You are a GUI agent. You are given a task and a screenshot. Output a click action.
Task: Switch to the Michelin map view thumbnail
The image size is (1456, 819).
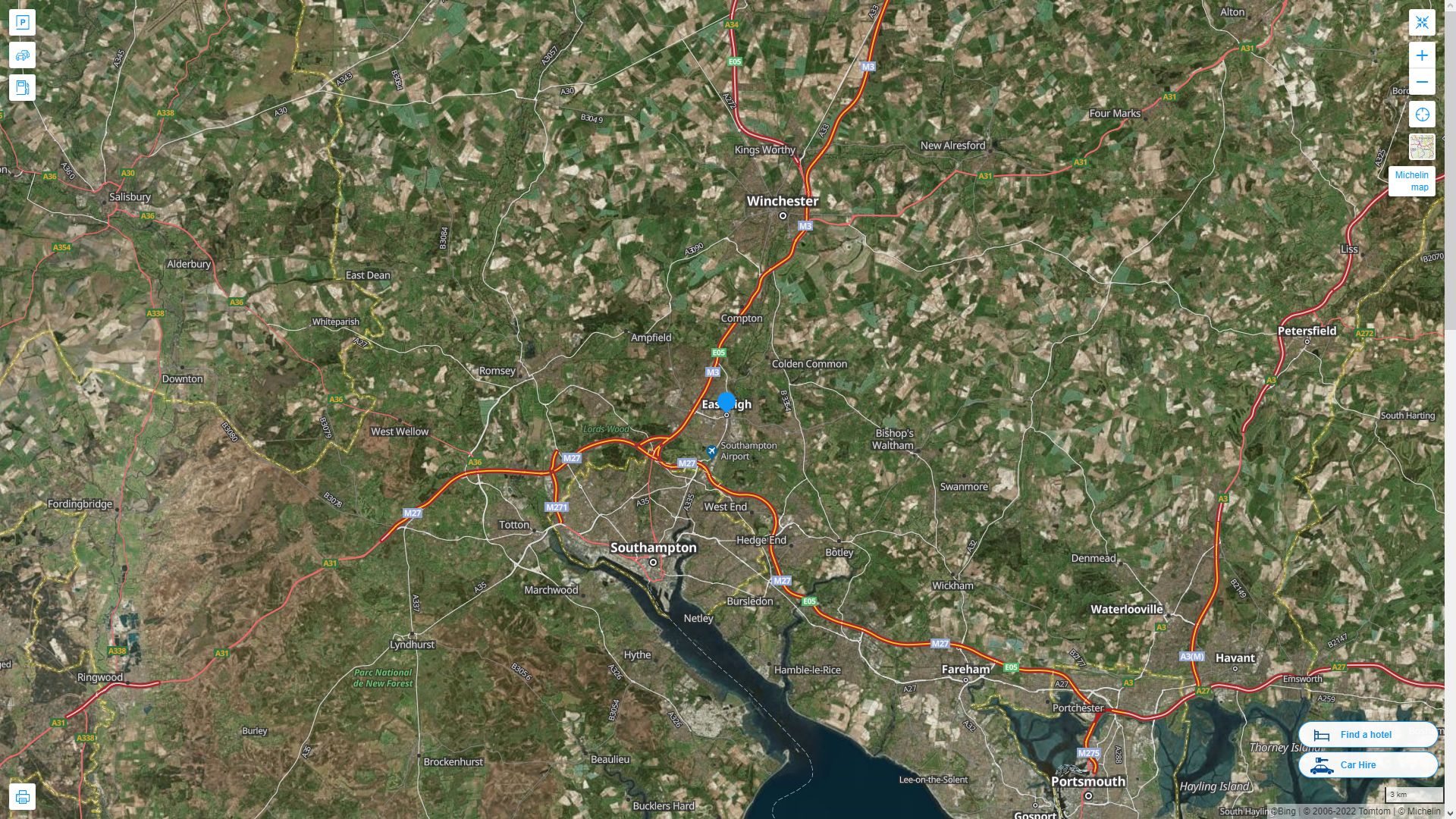tap(1422, 147)
